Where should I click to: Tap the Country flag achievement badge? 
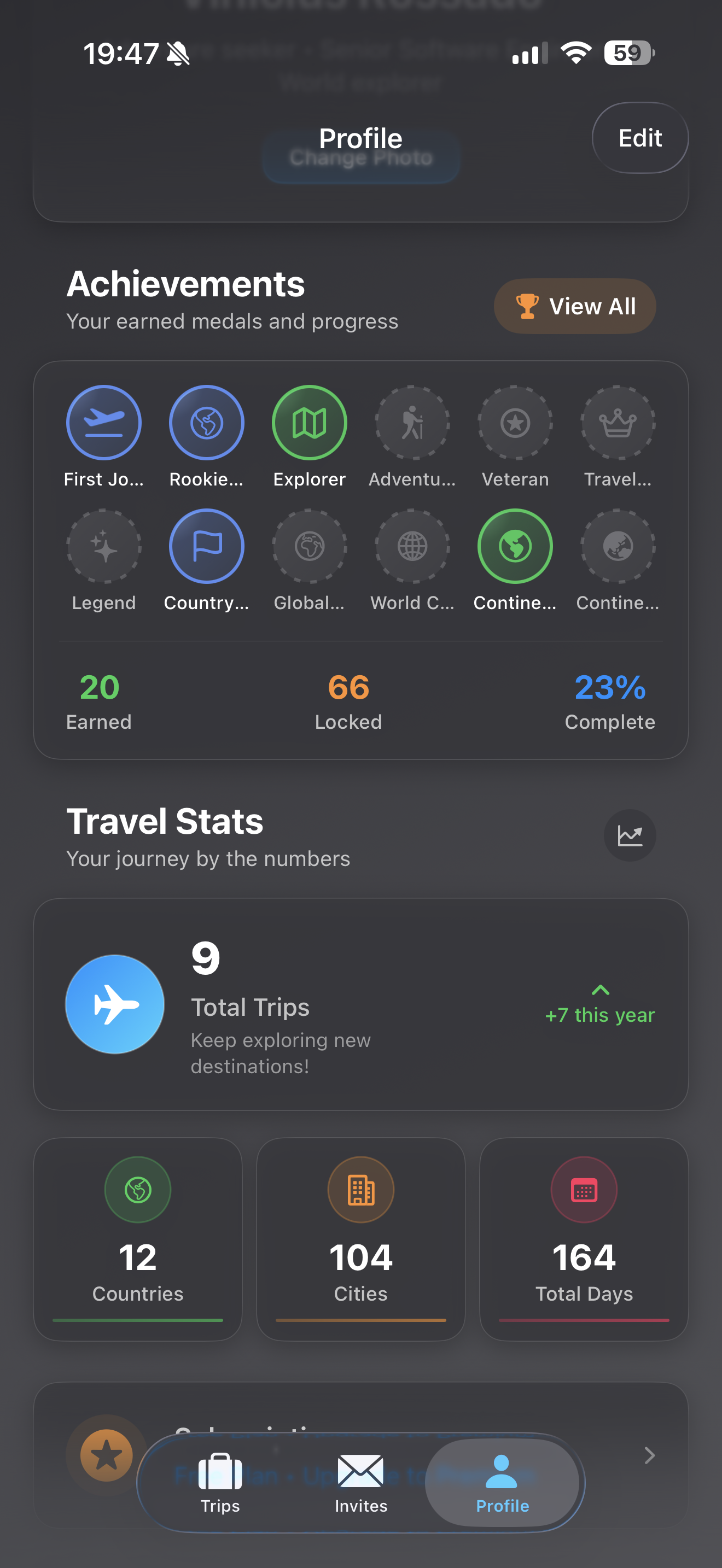click(x=206, y=547)
